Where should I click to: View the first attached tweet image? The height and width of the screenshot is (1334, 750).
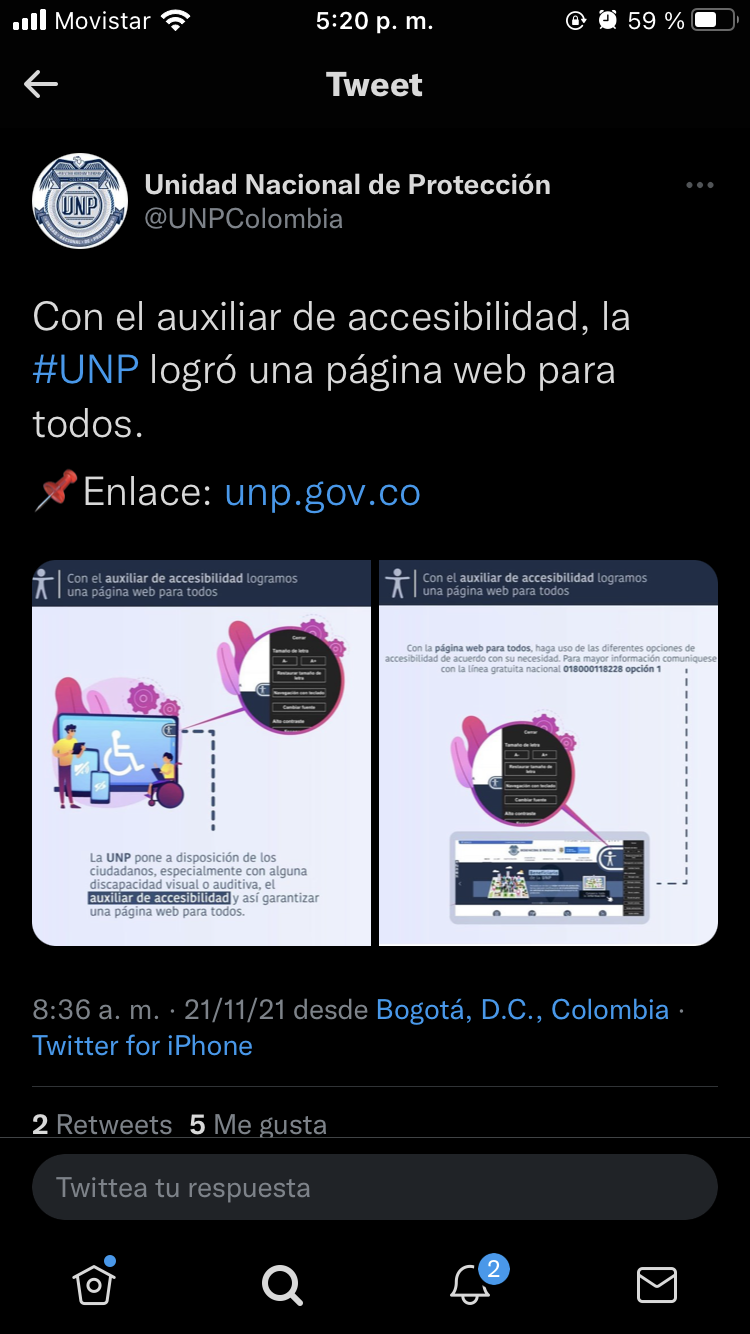click(x=201, y=753)
